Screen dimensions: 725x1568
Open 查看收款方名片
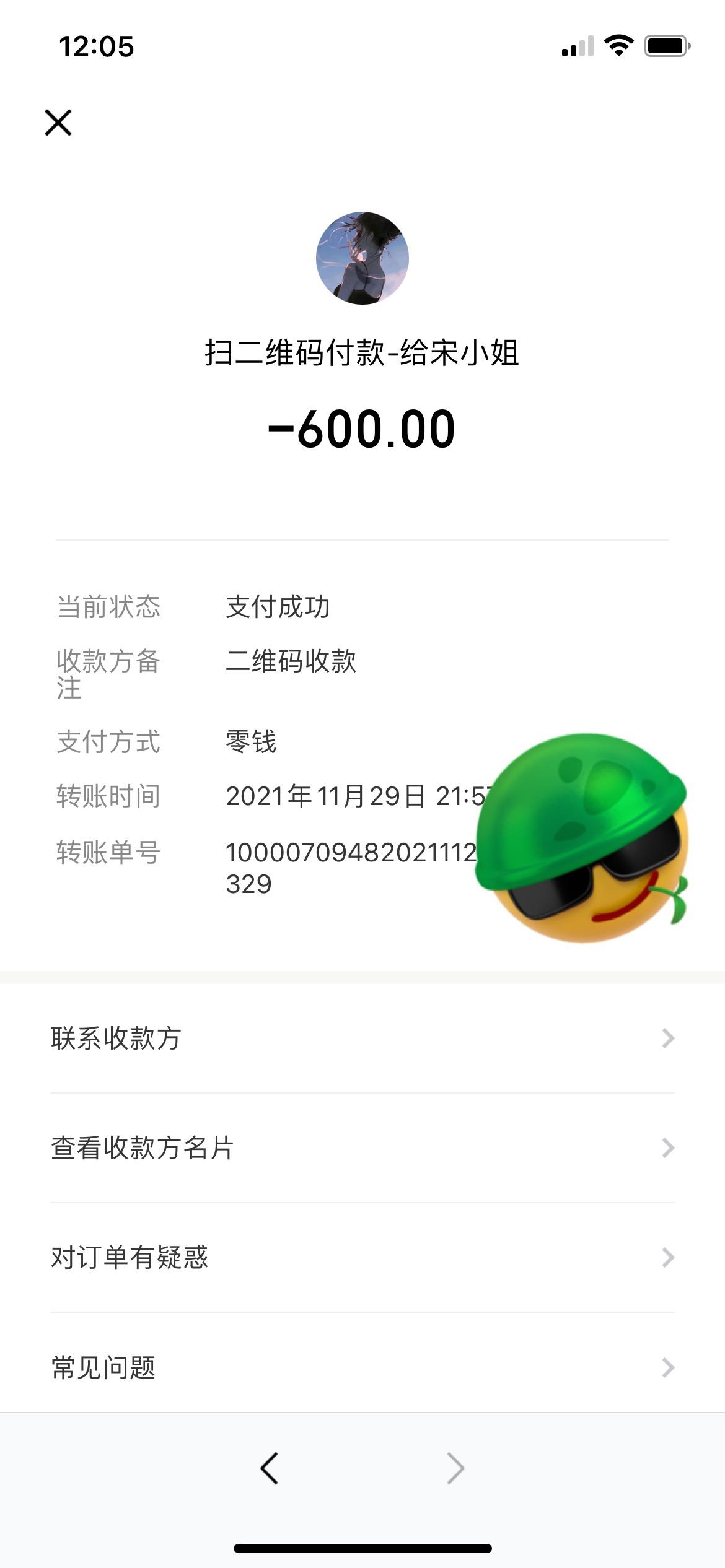pyautogui.click(x=362, y=1148)
